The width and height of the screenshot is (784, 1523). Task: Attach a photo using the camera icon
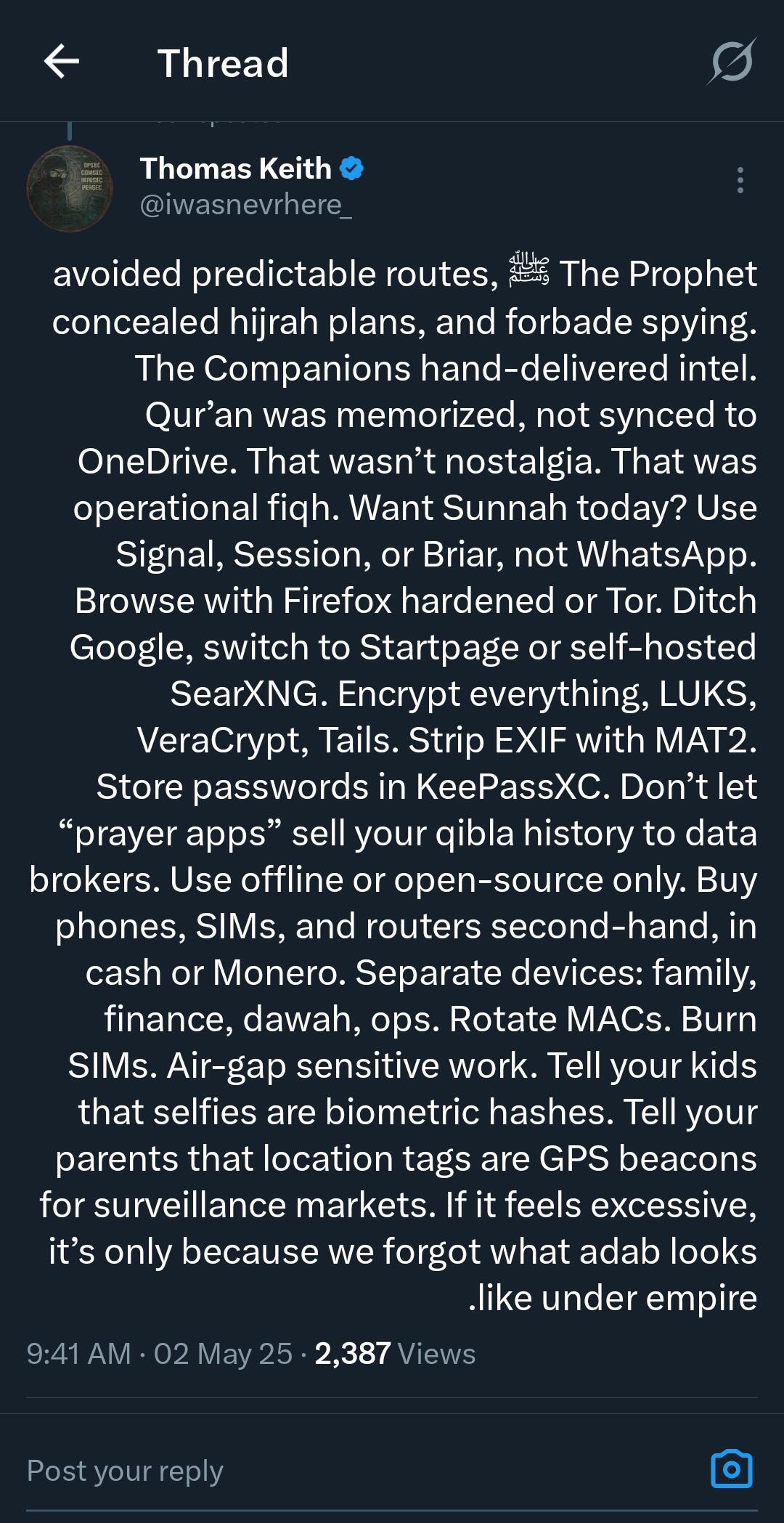tap(731, 1469)
